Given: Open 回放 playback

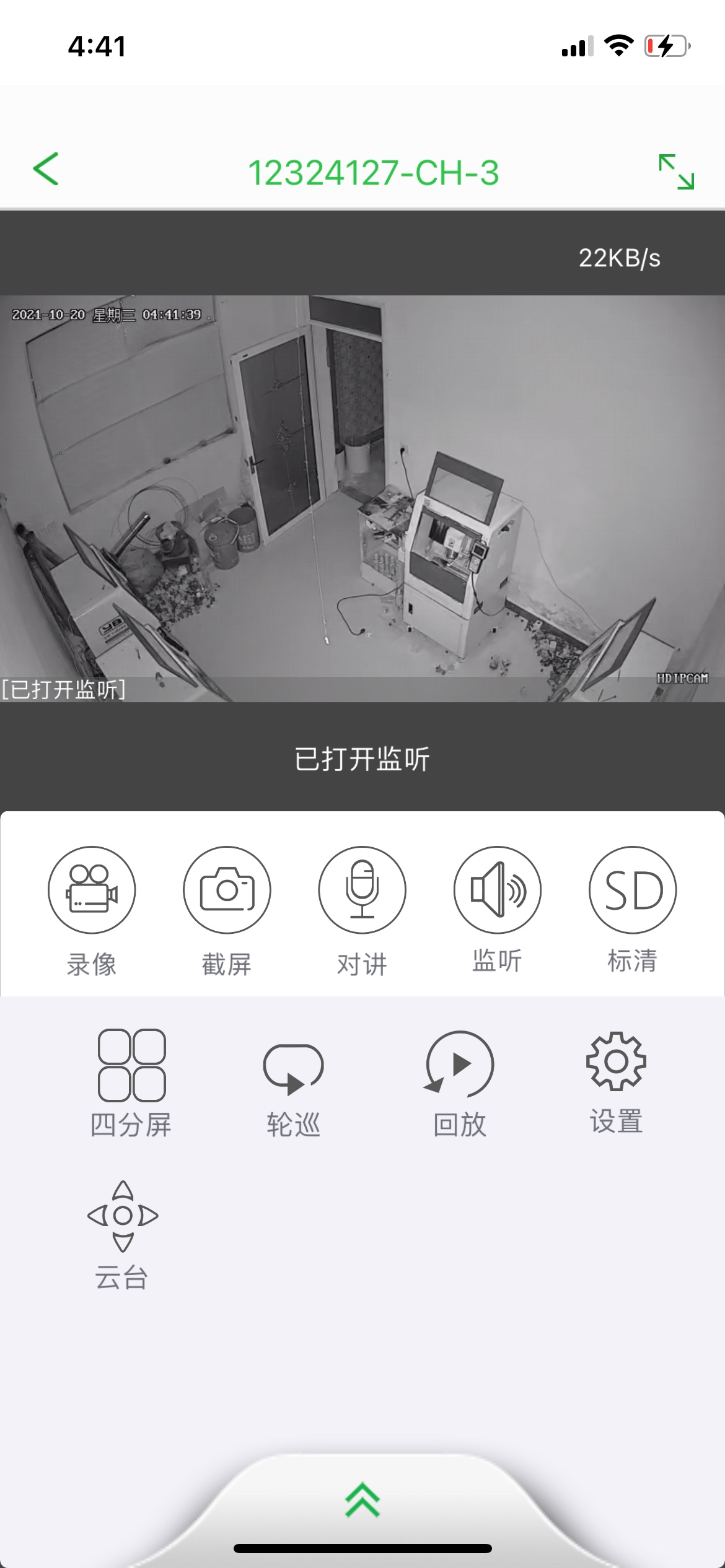Looking at the screenshot, I should (x=459, y=1065).
